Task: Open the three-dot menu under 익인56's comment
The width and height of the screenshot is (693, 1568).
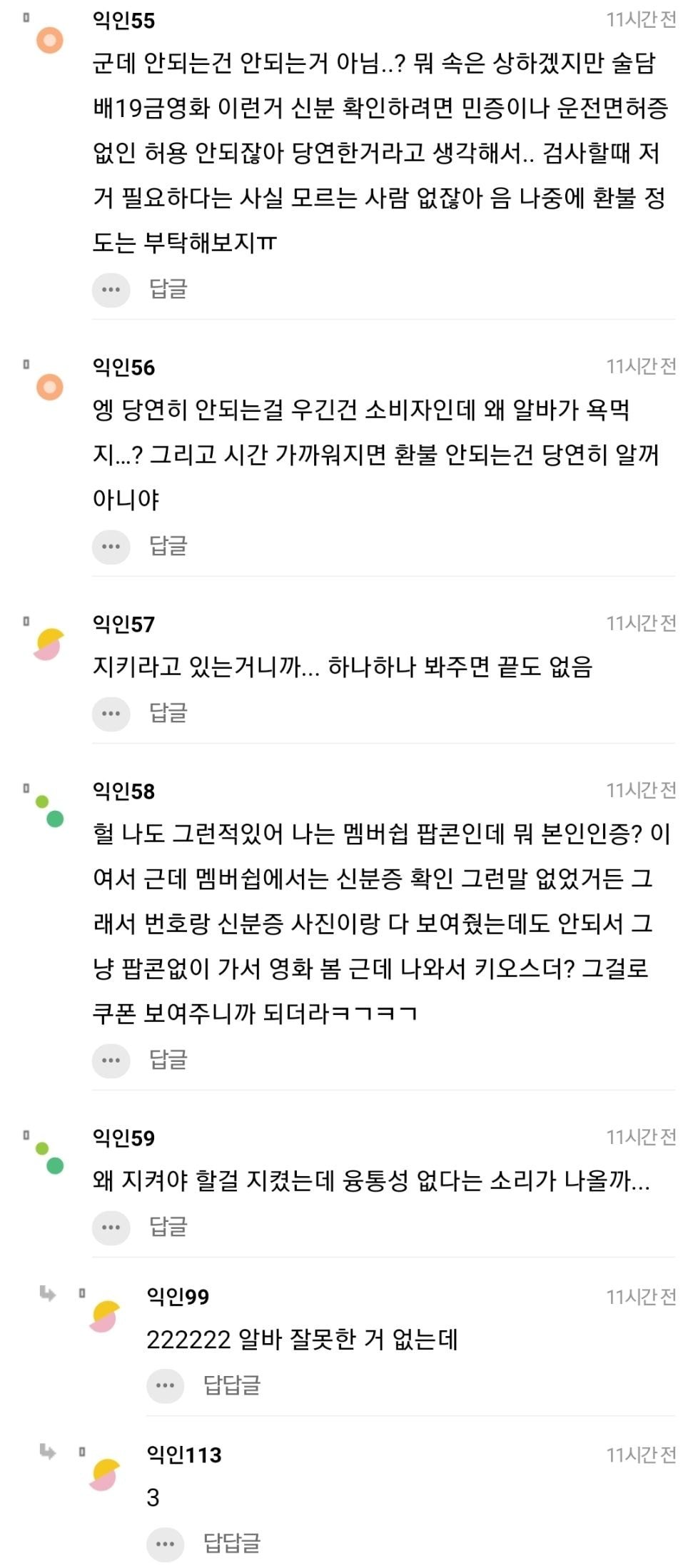Action: [x=111, y=547]
